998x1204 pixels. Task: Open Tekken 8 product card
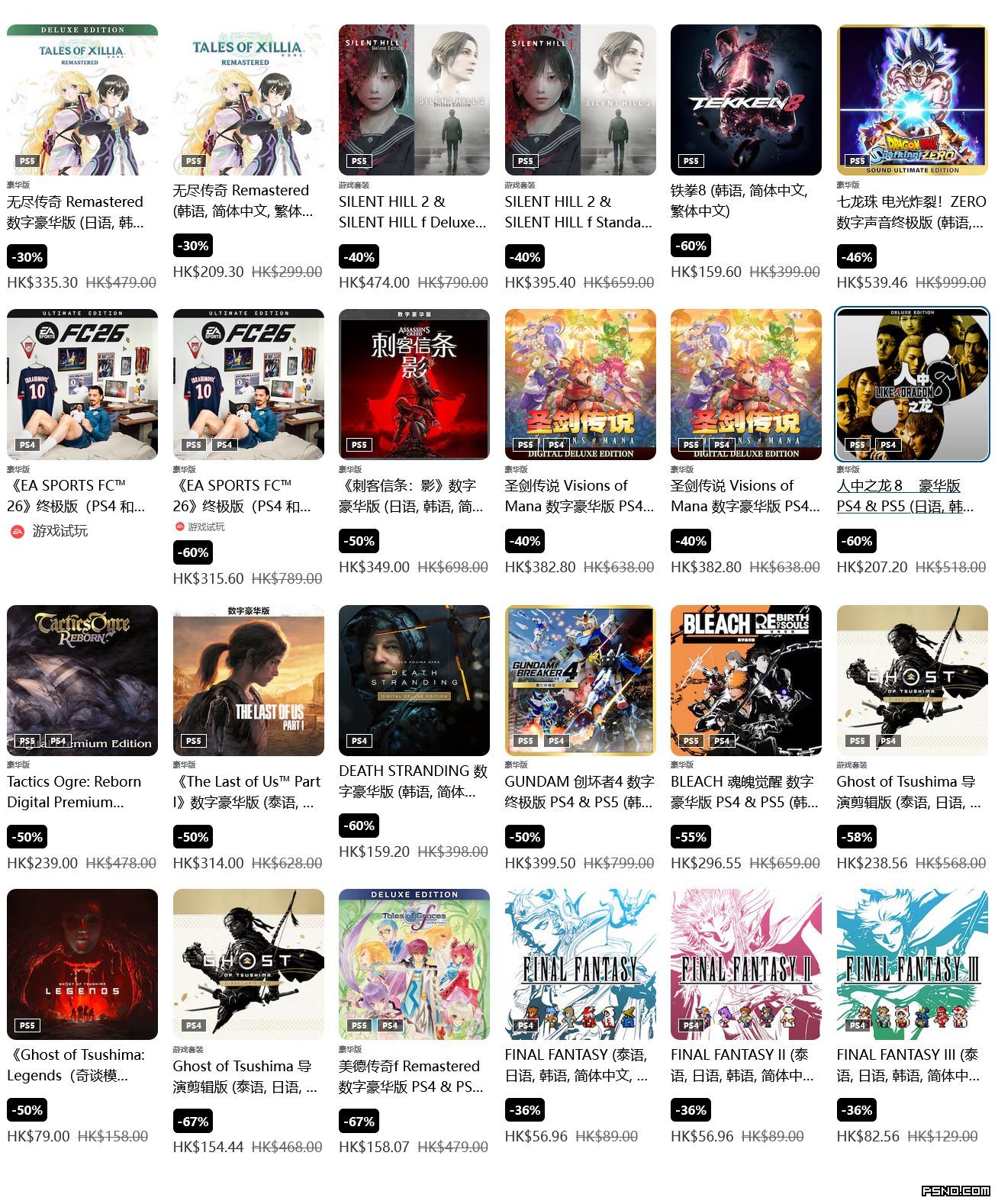(x=745, y=100)
